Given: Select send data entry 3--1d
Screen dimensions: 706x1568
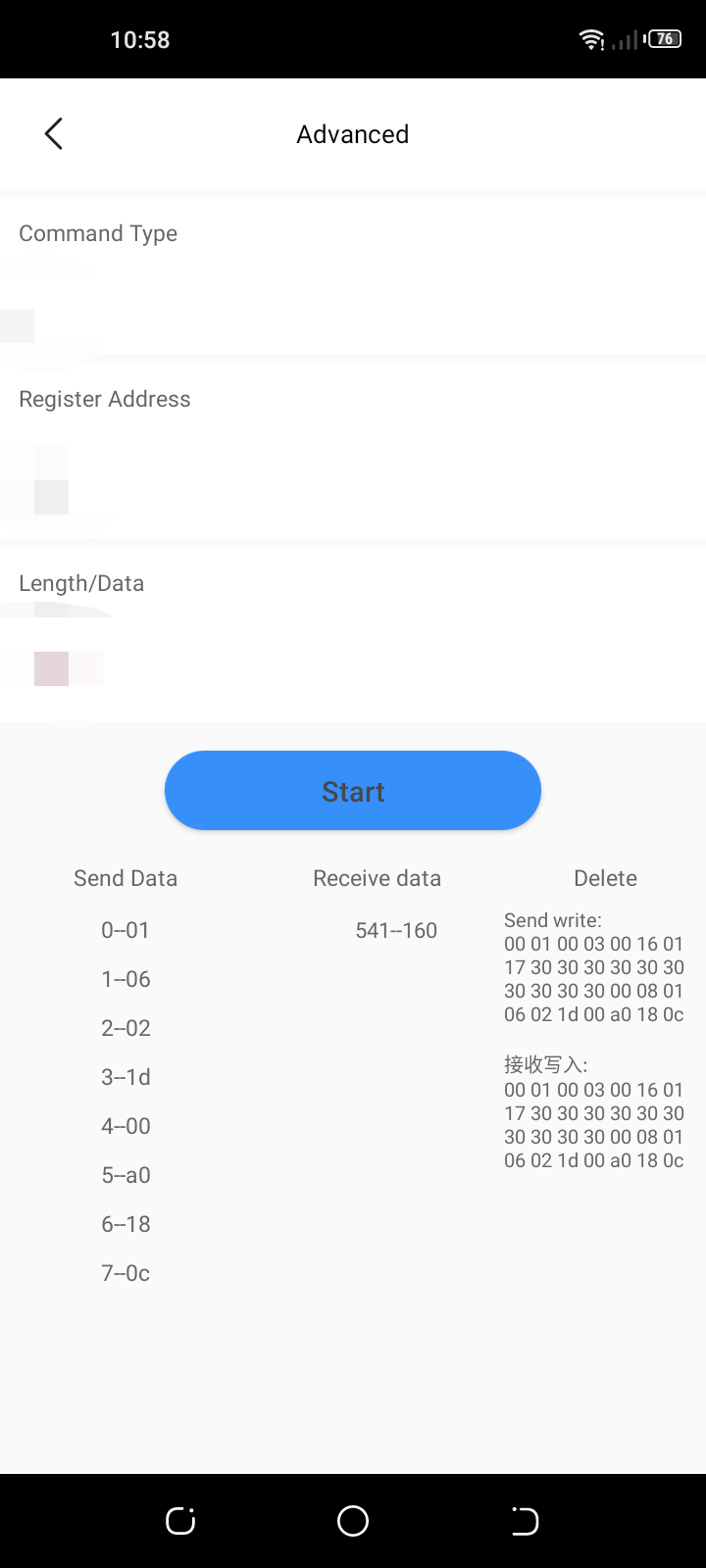Looking at the screenshot, I should tap(126, 1076).
